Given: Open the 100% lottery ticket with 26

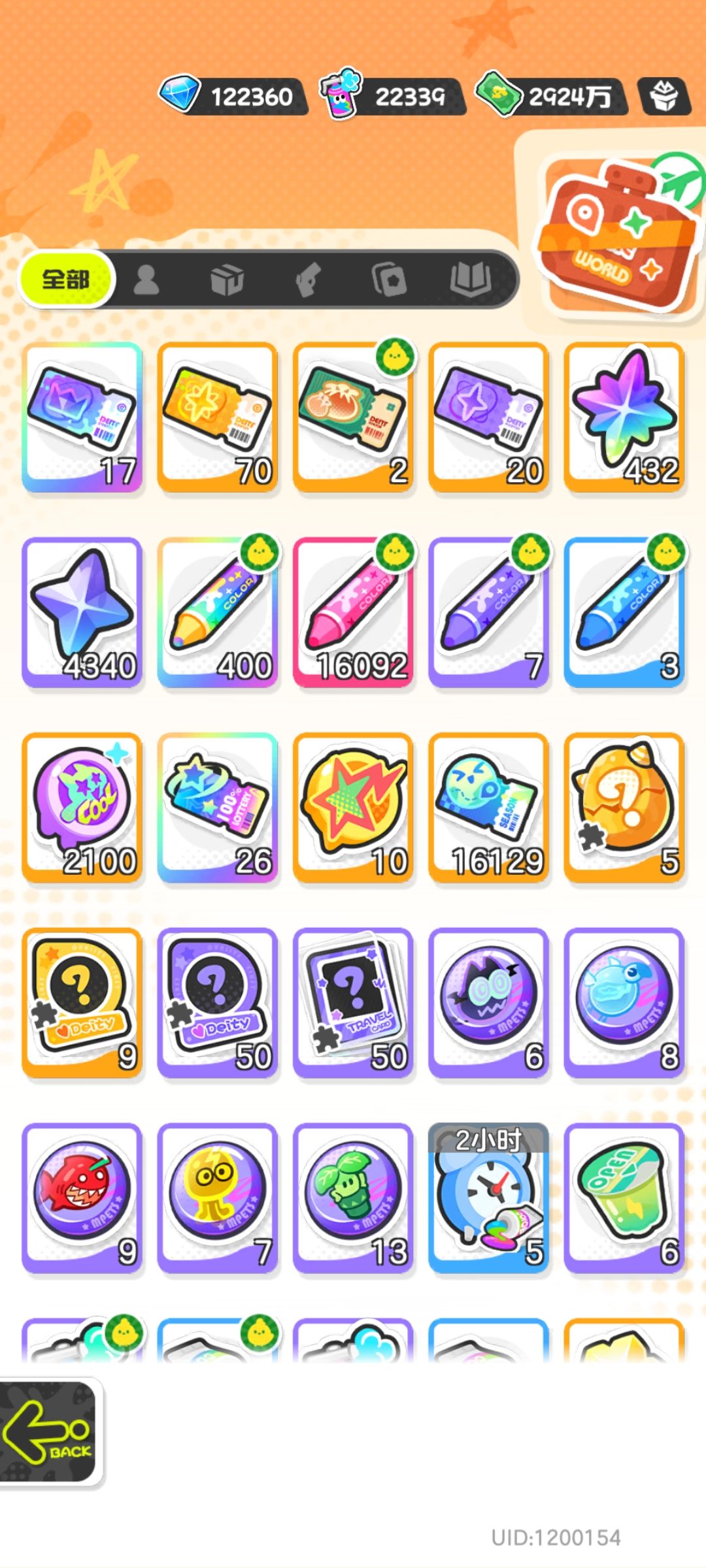Looking at the screenshot, I should (218, 808).
